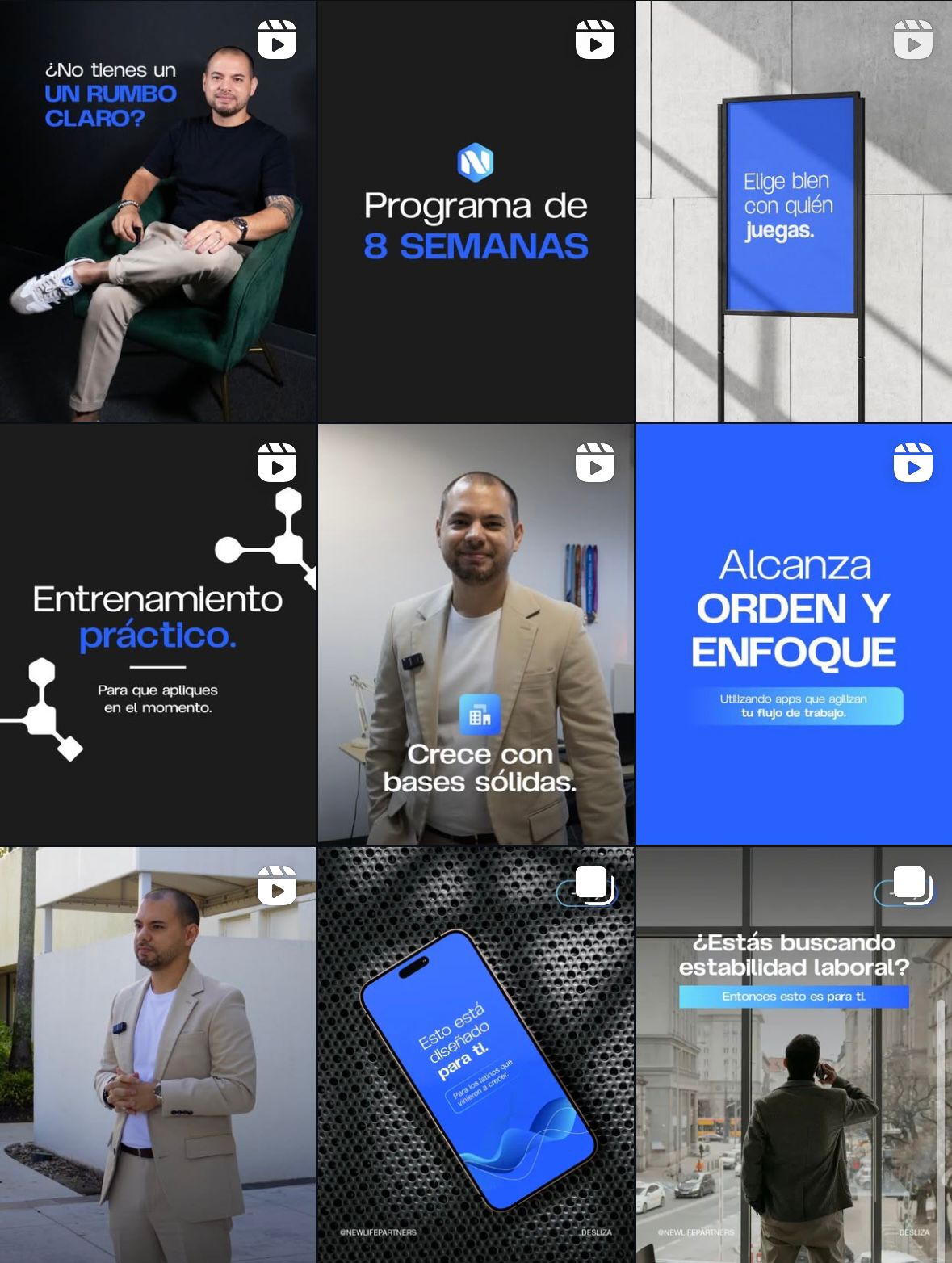
Task: Play the reel of man in beige suit outdoors
Action: click(157, 1055)
